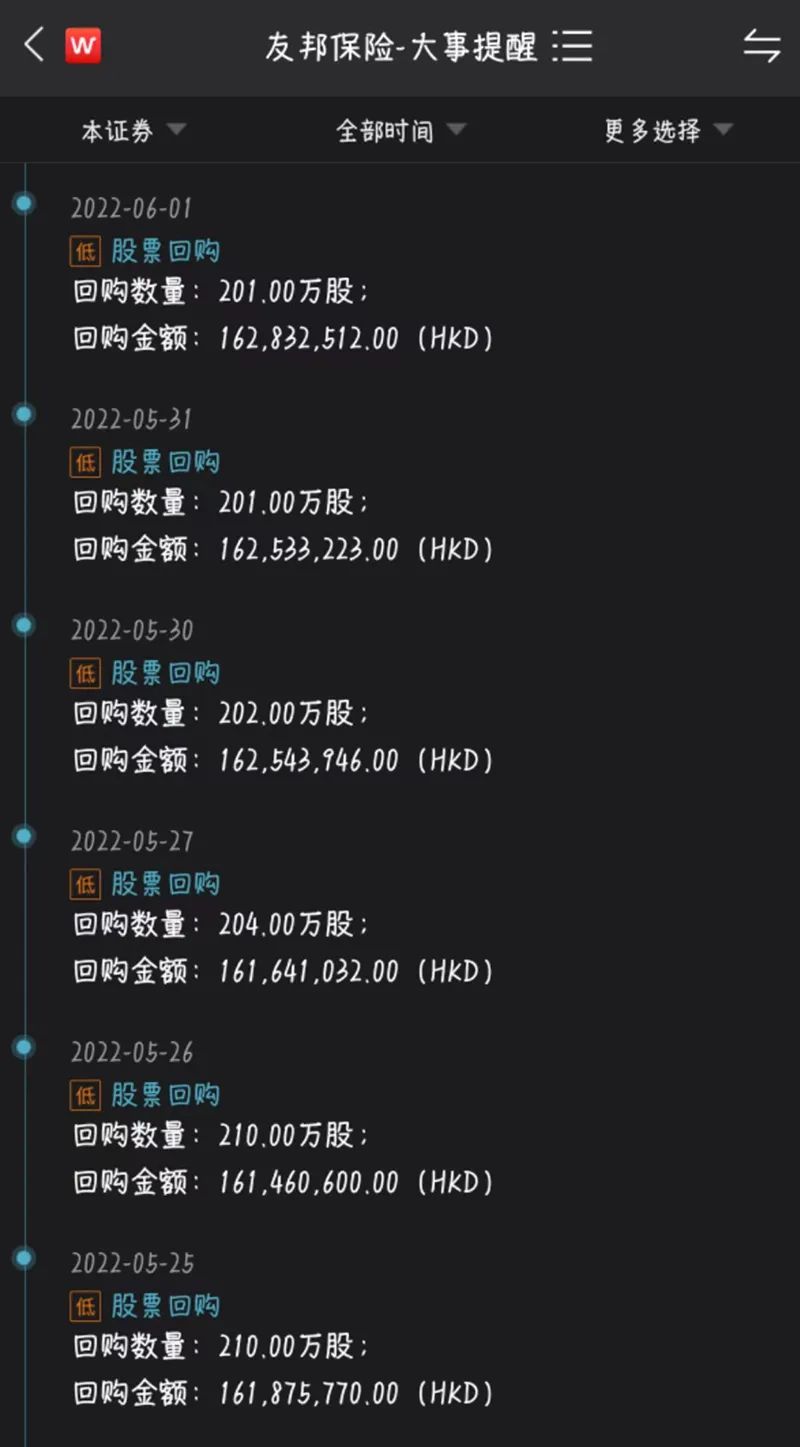View the 股票回购 event from 2022-05-30
The image size is (800, 1447).
click(165, 673)
